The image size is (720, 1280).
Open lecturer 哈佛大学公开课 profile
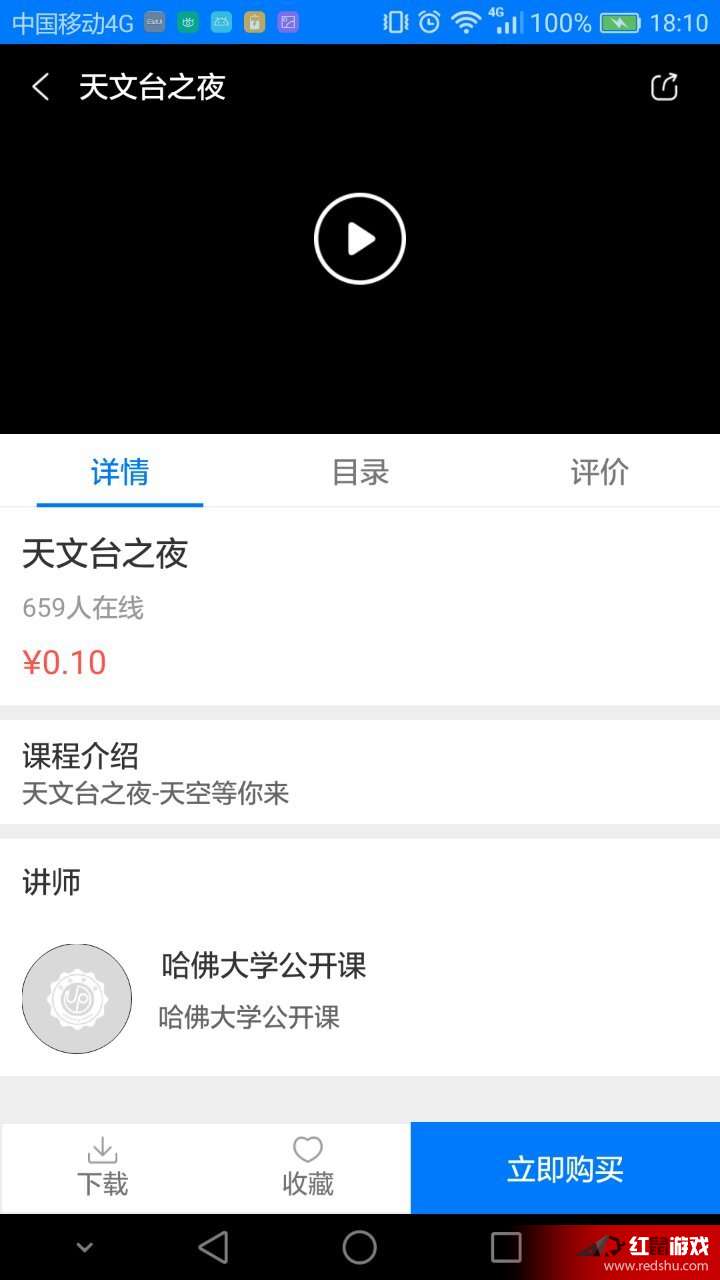click(360, 998)
